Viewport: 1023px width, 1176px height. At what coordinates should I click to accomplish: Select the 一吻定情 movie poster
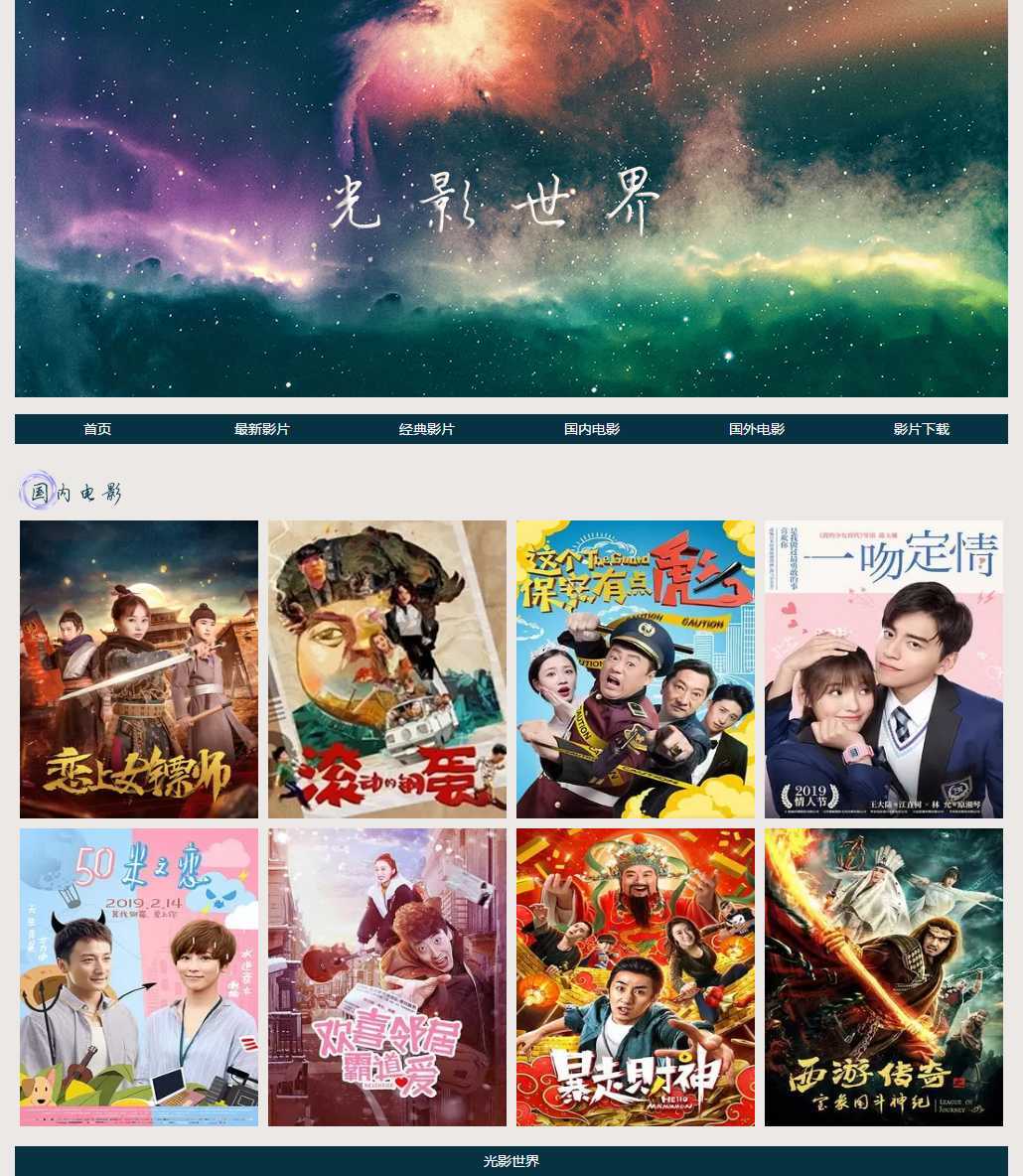(884, 669)
